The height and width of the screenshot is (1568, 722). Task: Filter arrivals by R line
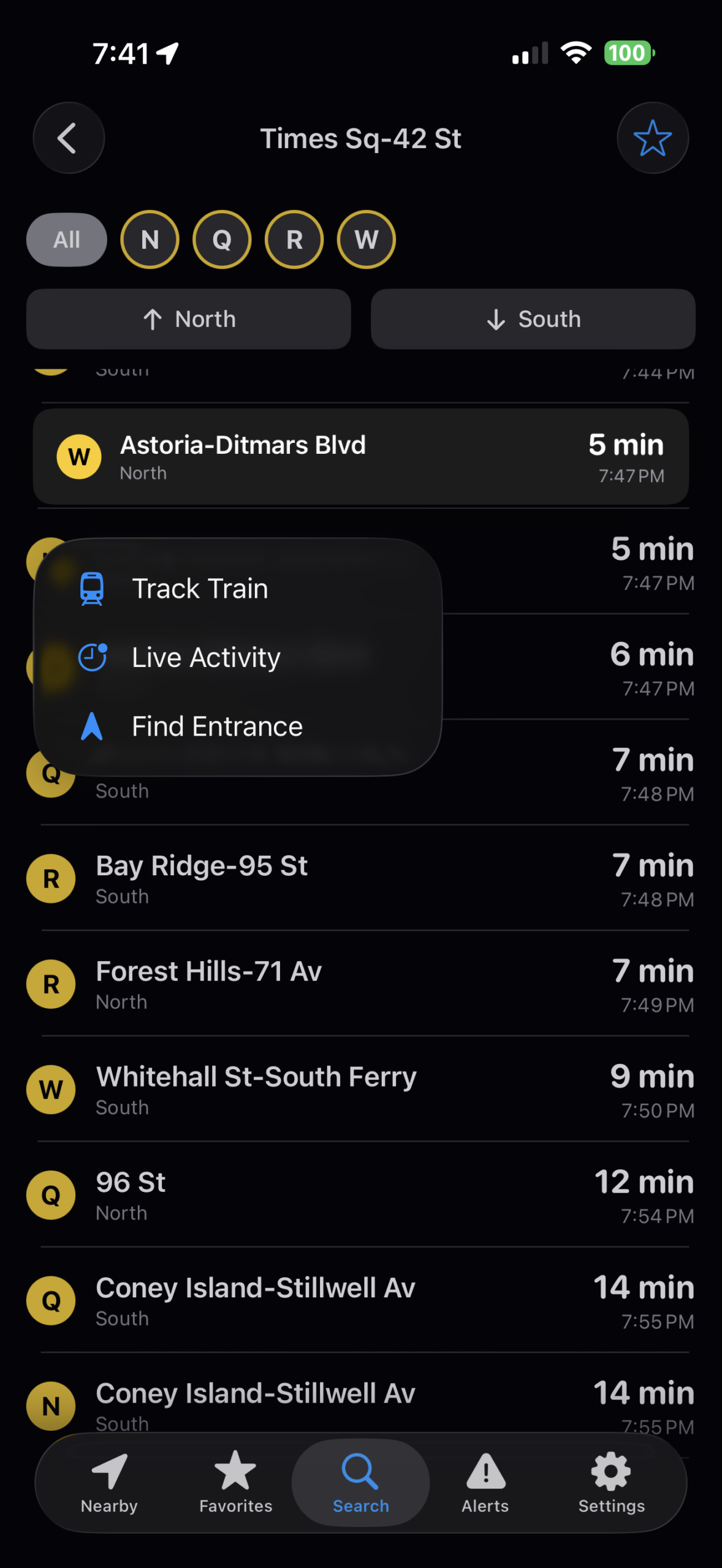[x=294, y=239]
